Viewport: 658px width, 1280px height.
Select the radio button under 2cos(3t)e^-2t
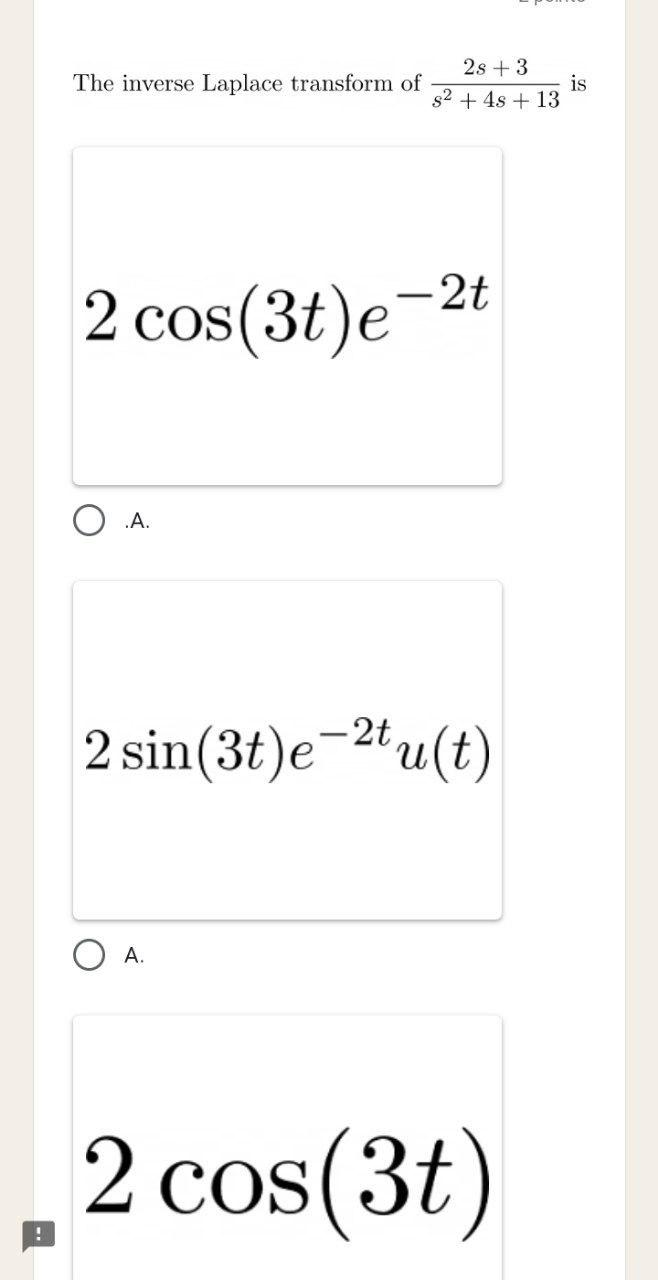click(90, 520)
